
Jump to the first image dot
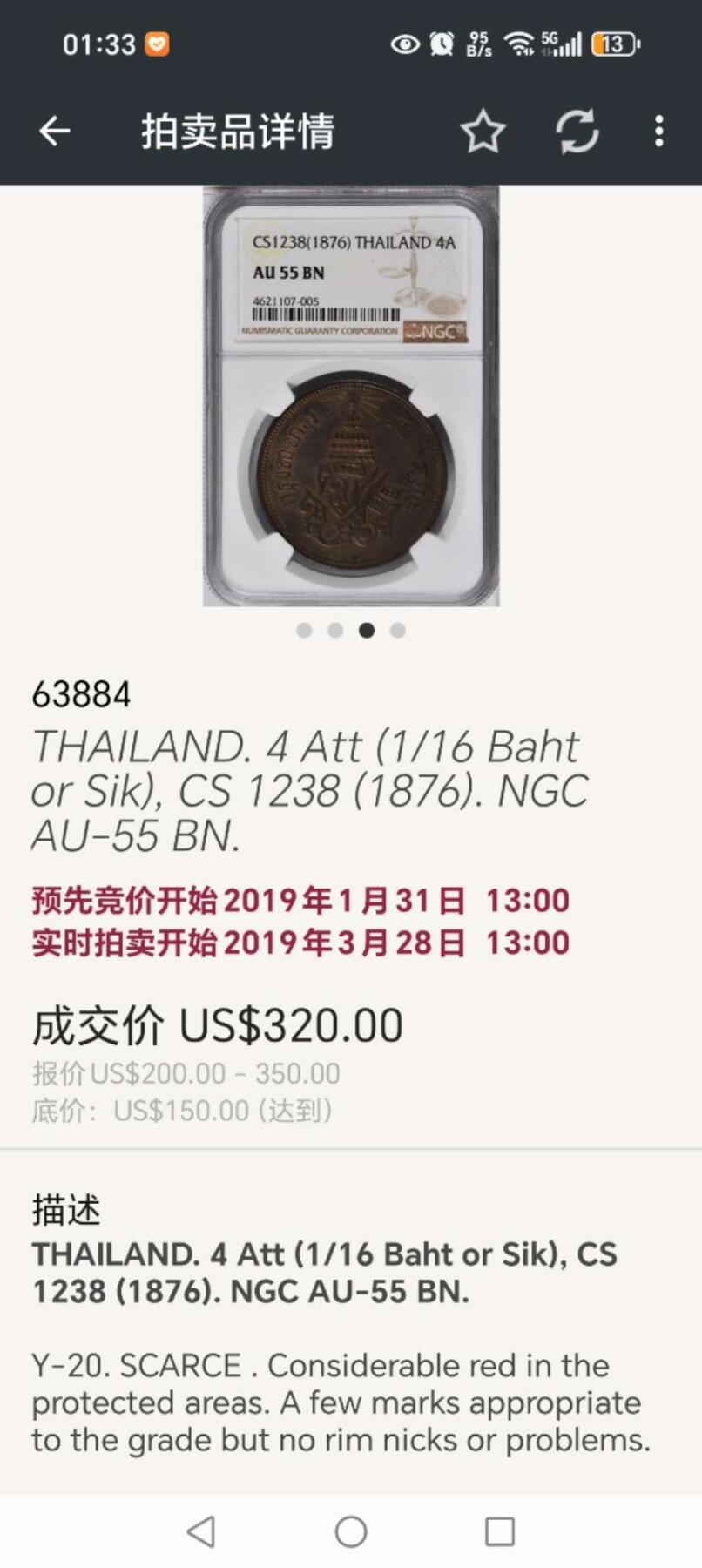click(x=304, y=630)
